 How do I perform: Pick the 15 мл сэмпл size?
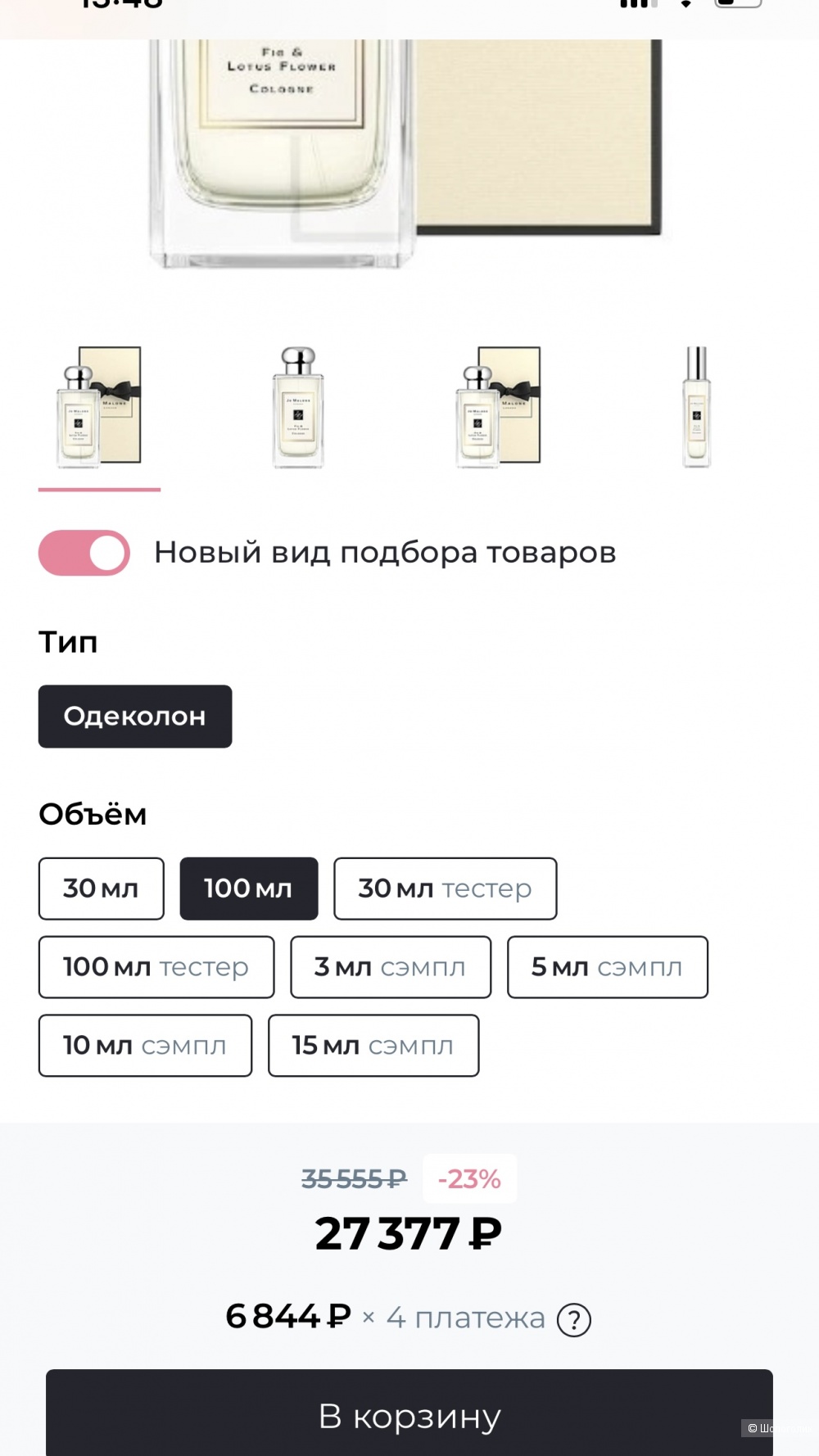pyautogui.click(x=373, y=1046)
